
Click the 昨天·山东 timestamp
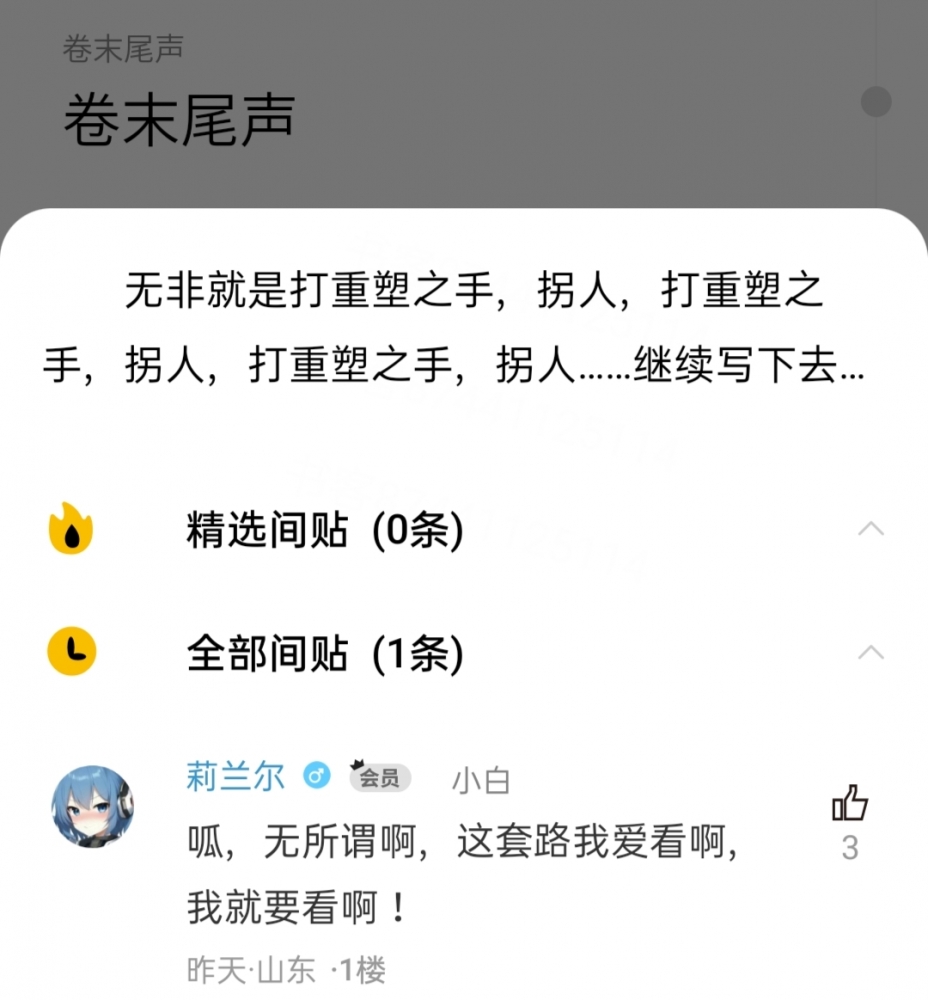click(x=250, y=969)
